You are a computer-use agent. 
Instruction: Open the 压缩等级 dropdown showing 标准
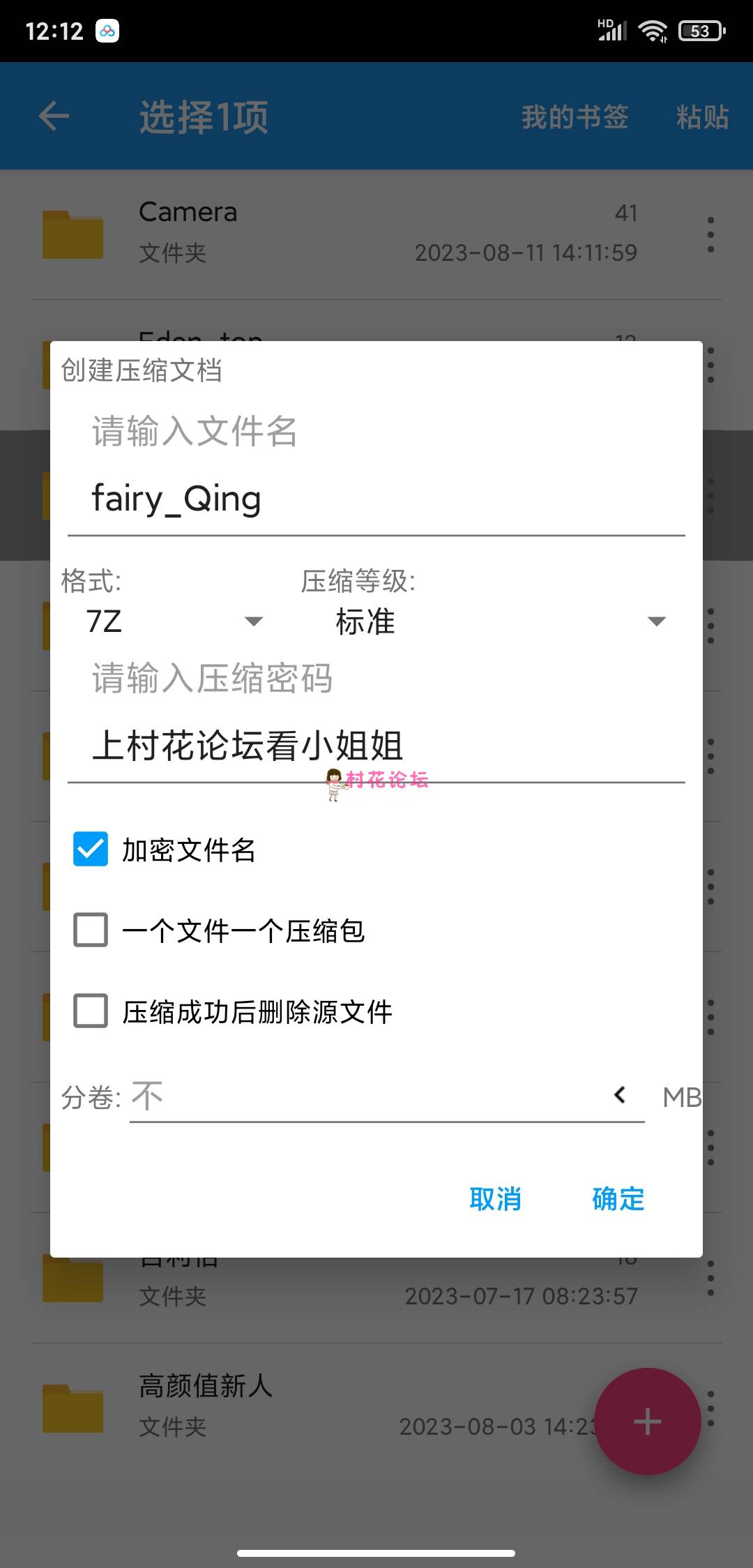[x=499, y=621]
